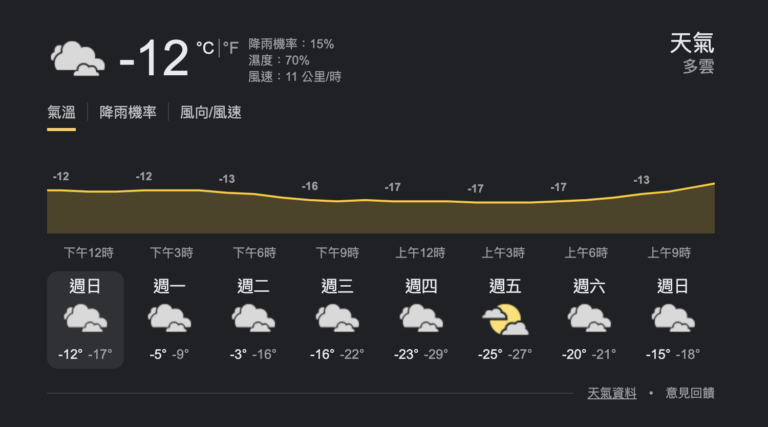This screenshot has width=768, height=427.
Task: Open the 天氣資料 link
Action: (x=611, y=394)
